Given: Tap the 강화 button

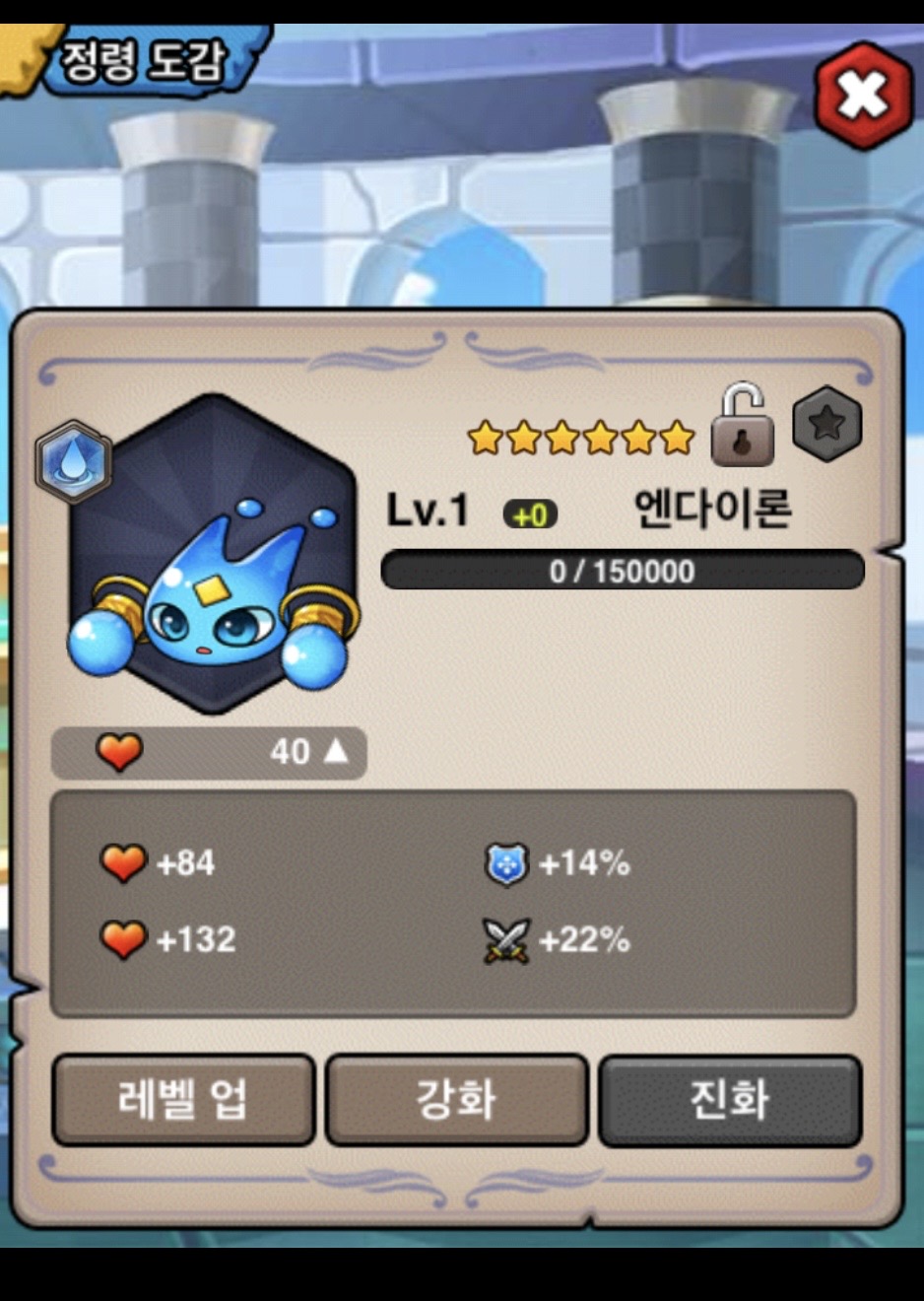Looking at the screenshot, I should point(456,1099).
